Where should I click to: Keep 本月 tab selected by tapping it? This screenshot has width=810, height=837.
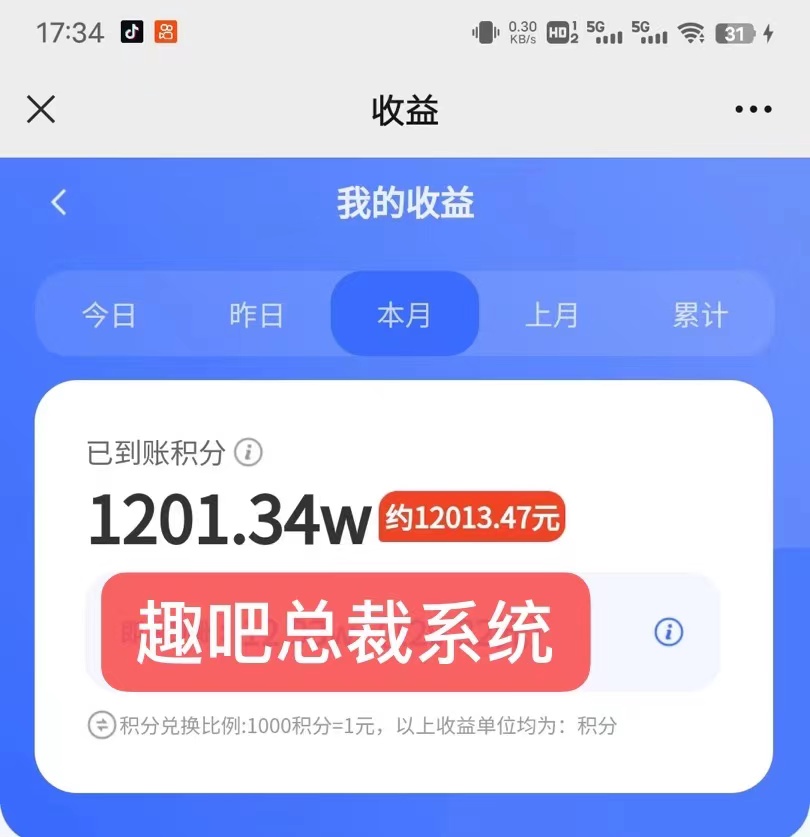point(405,315)
